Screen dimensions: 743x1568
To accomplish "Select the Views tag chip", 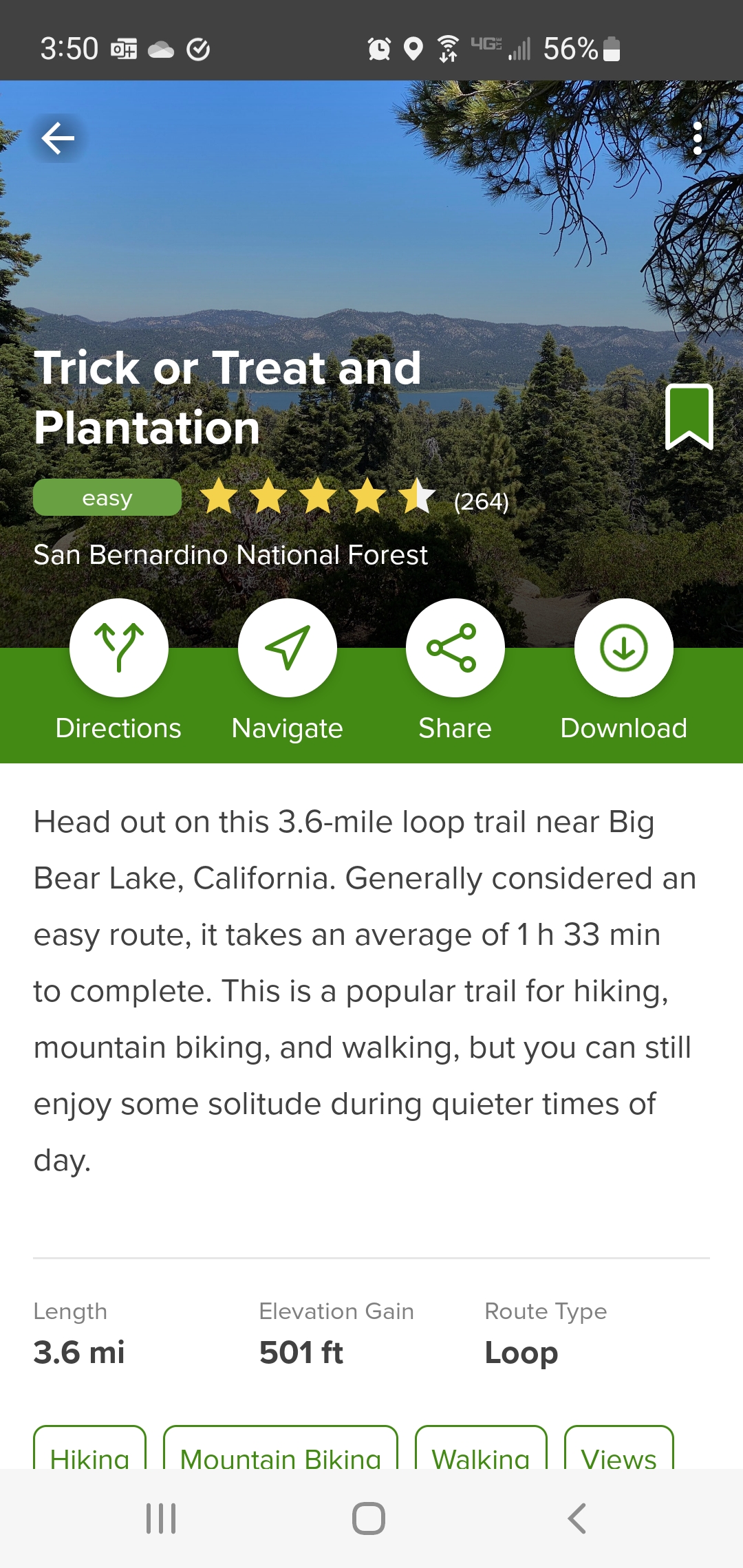I will point(618,1450).
